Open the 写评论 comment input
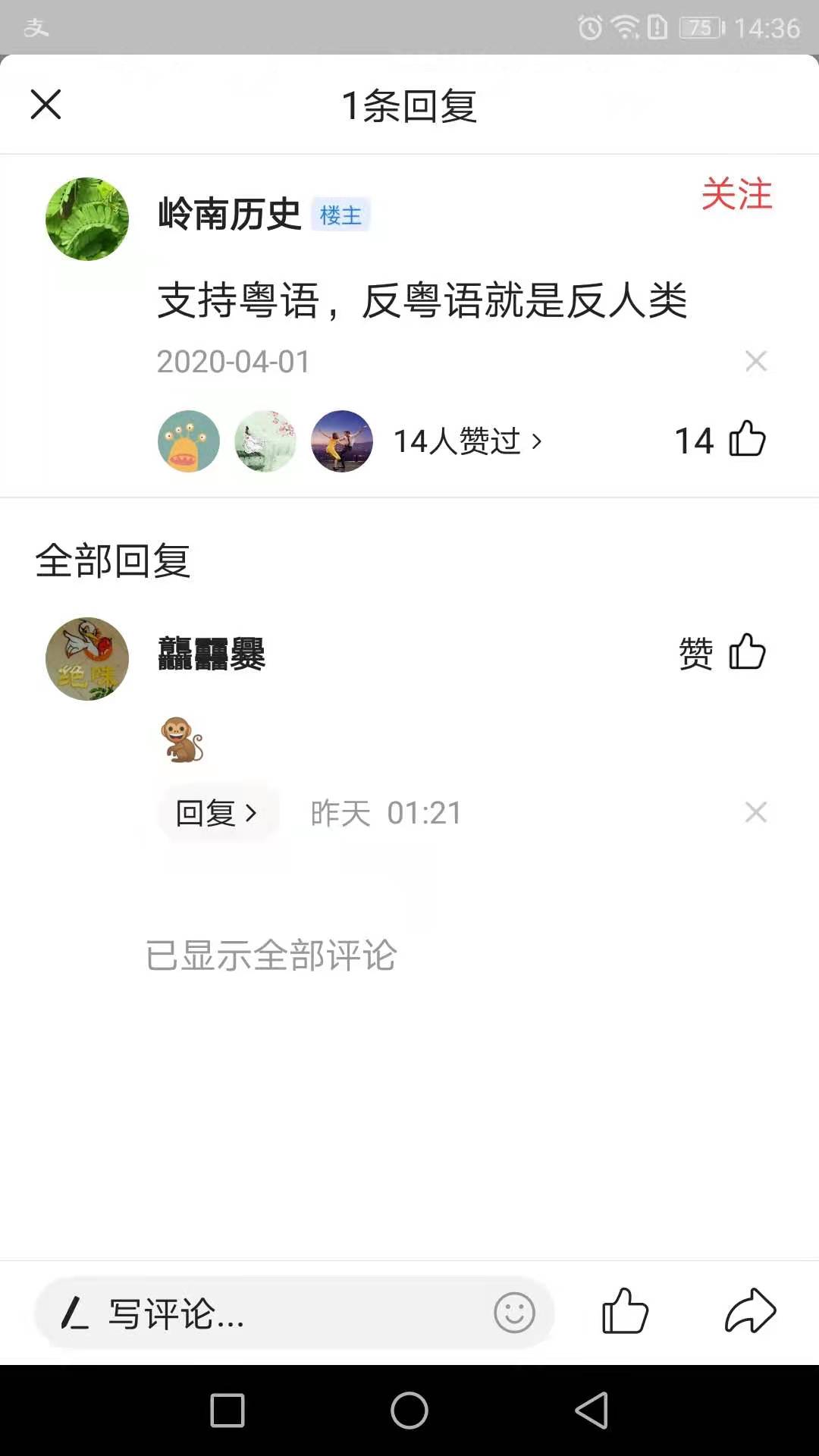The height and width of the screenshot is (1456, 819). click(x=265, y=1313)
